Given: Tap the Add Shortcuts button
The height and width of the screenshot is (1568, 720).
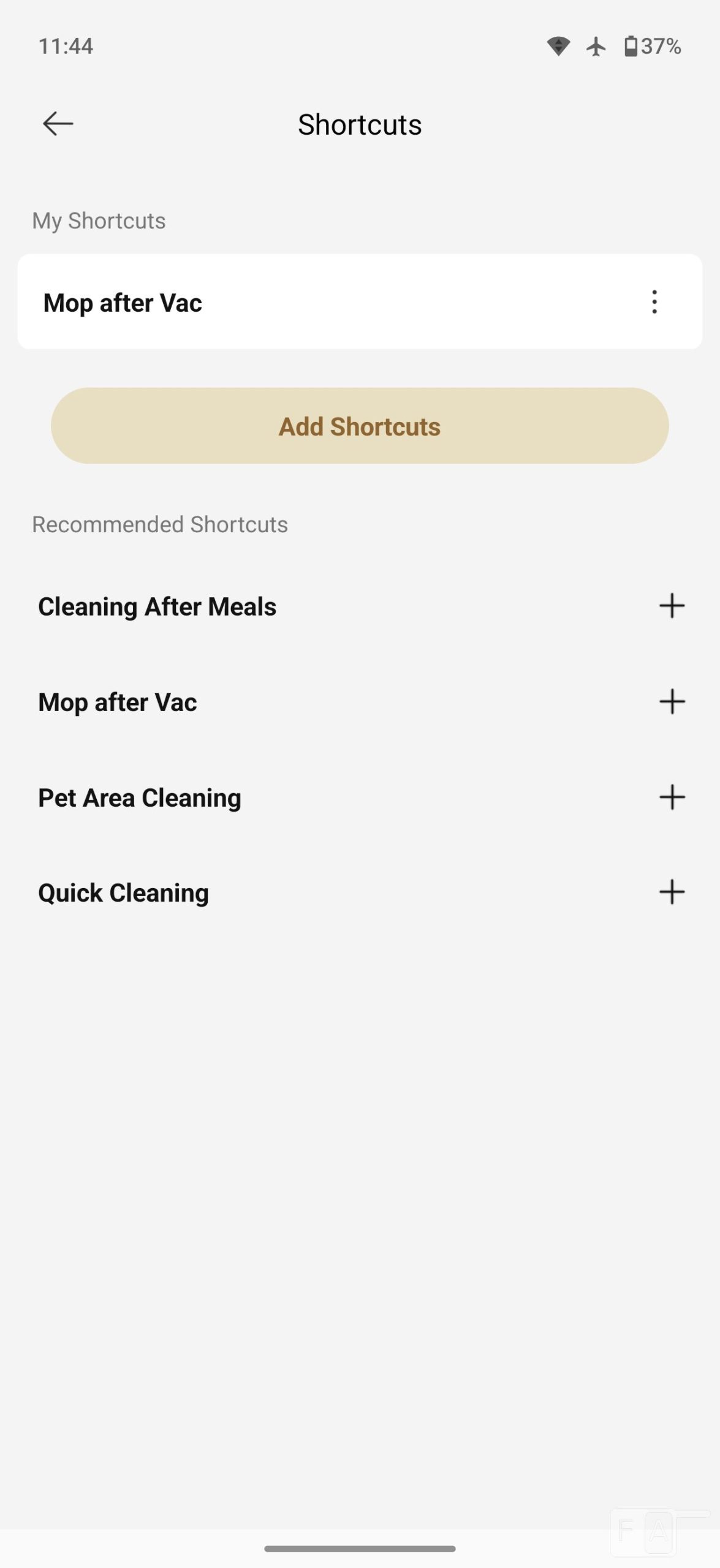Looking at the screenshot, I should (x=360, y=426).
